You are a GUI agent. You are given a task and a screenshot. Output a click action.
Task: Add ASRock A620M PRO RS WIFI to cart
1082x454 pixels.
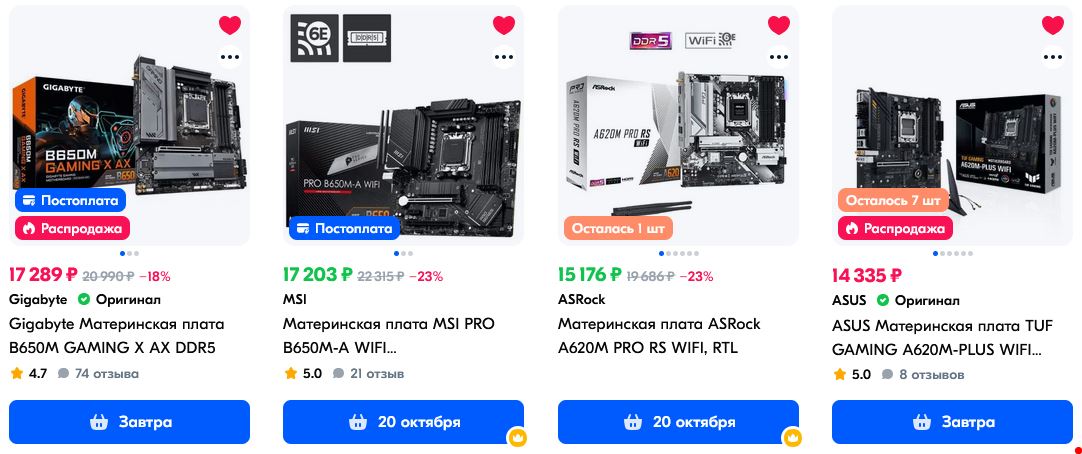click(x=678, y=422)
